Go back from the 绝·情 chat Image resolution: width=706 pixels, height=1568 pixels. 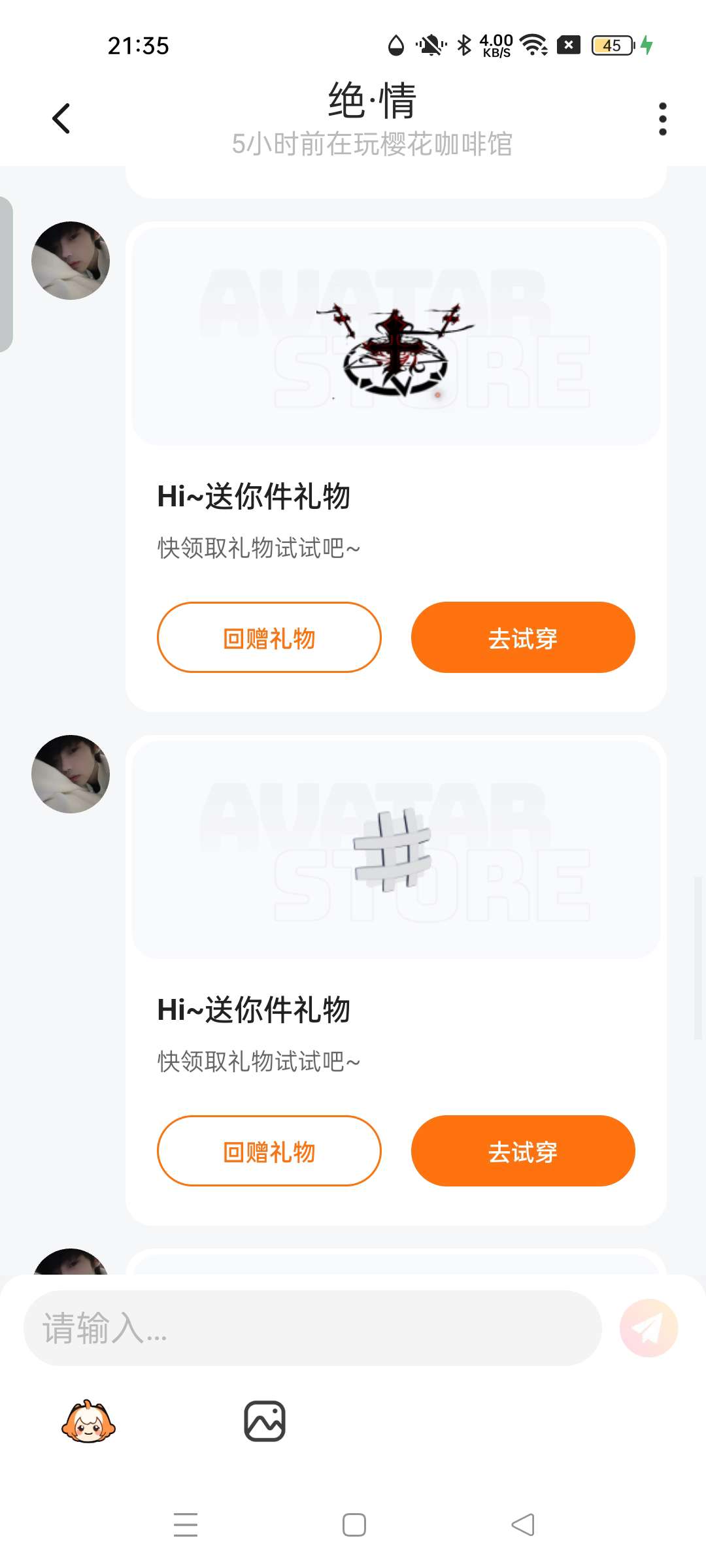point(61,119)
